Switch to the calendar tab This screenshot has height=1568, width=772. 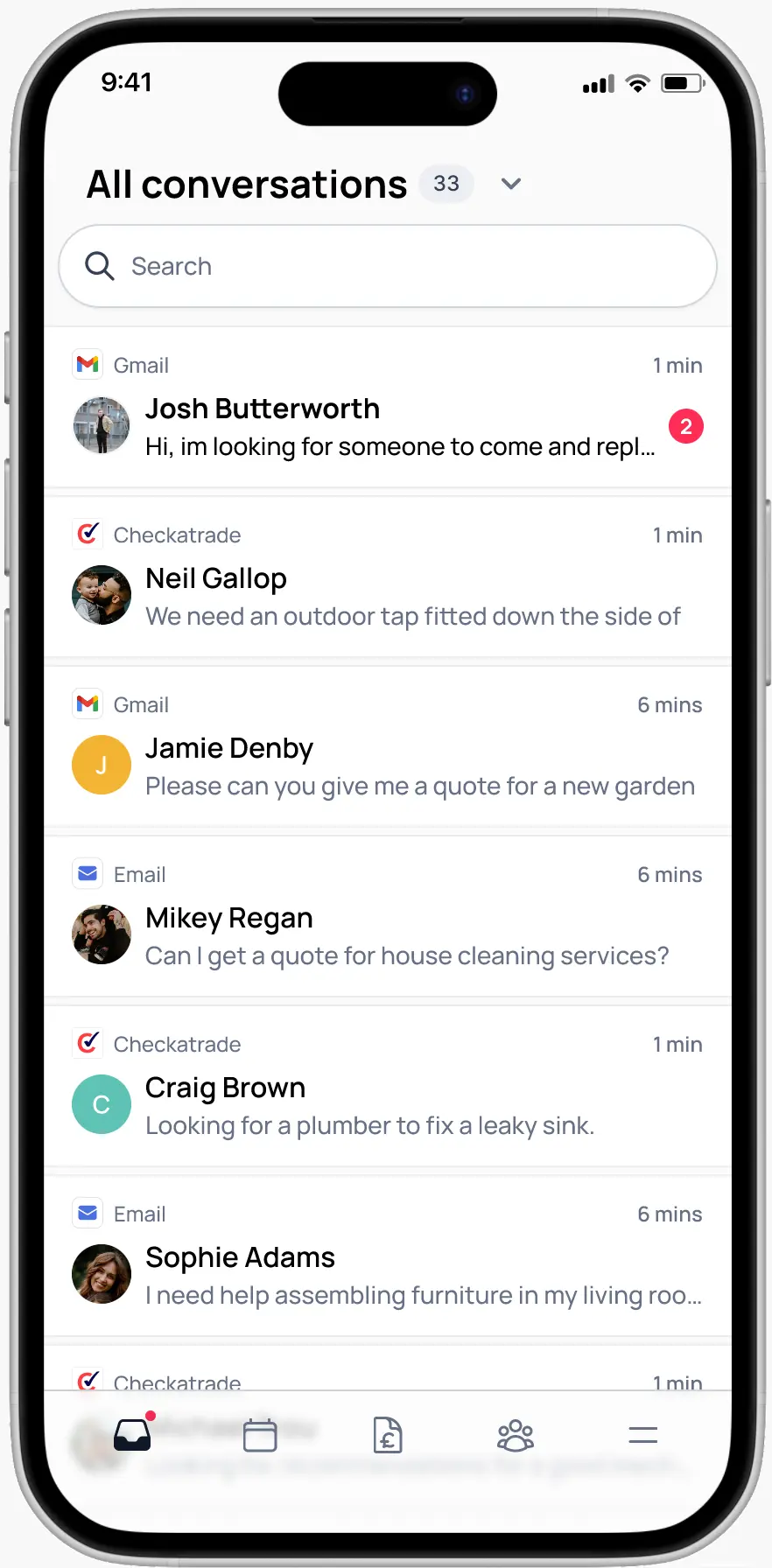tap(260, 1435)
